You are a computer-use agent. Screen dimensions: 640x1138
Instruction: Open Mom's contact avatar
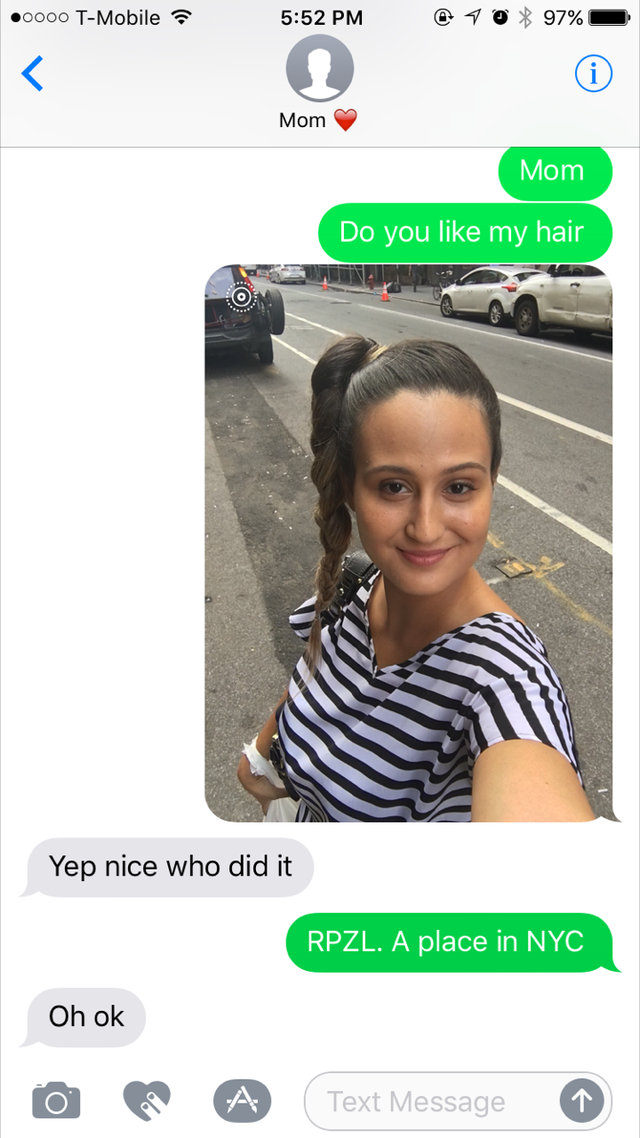(319, 75)
